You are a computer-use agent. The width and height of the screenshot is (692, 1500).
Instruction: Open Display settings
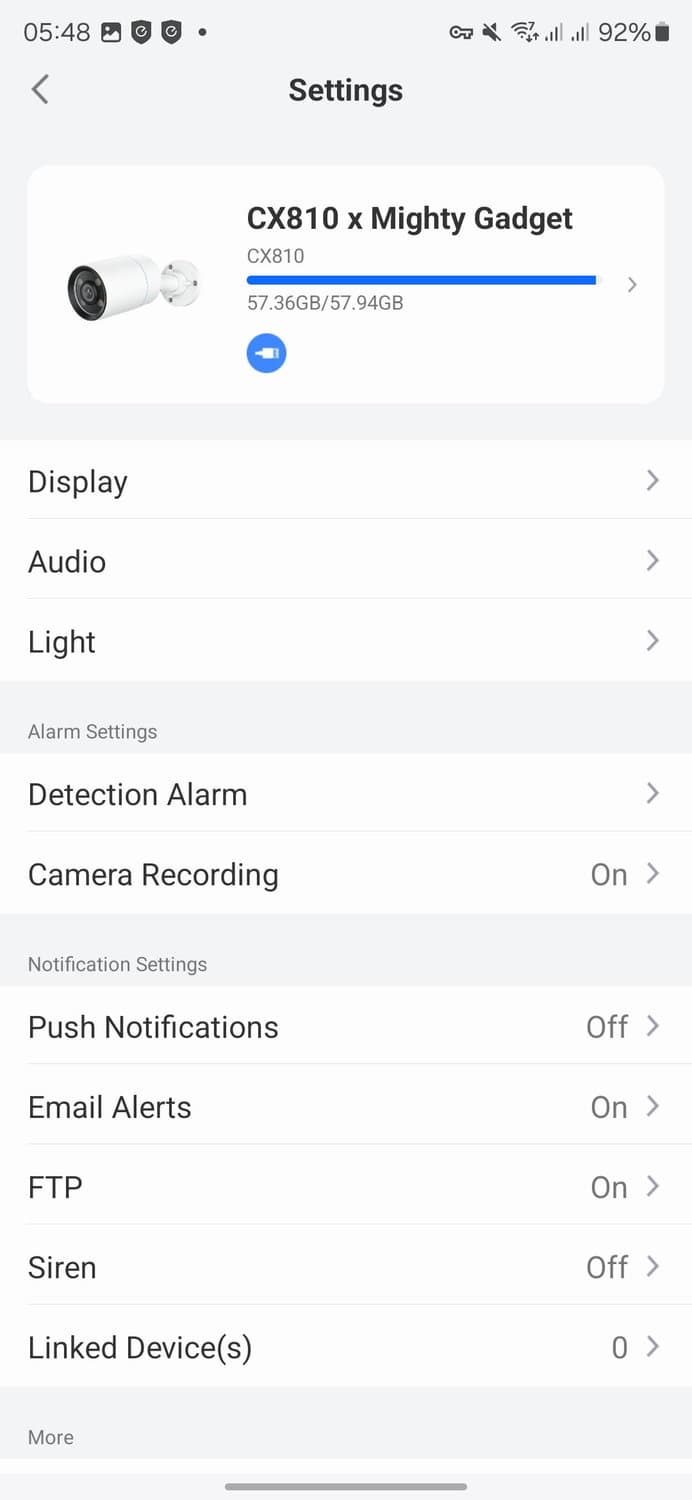click(x=345, y=481)
